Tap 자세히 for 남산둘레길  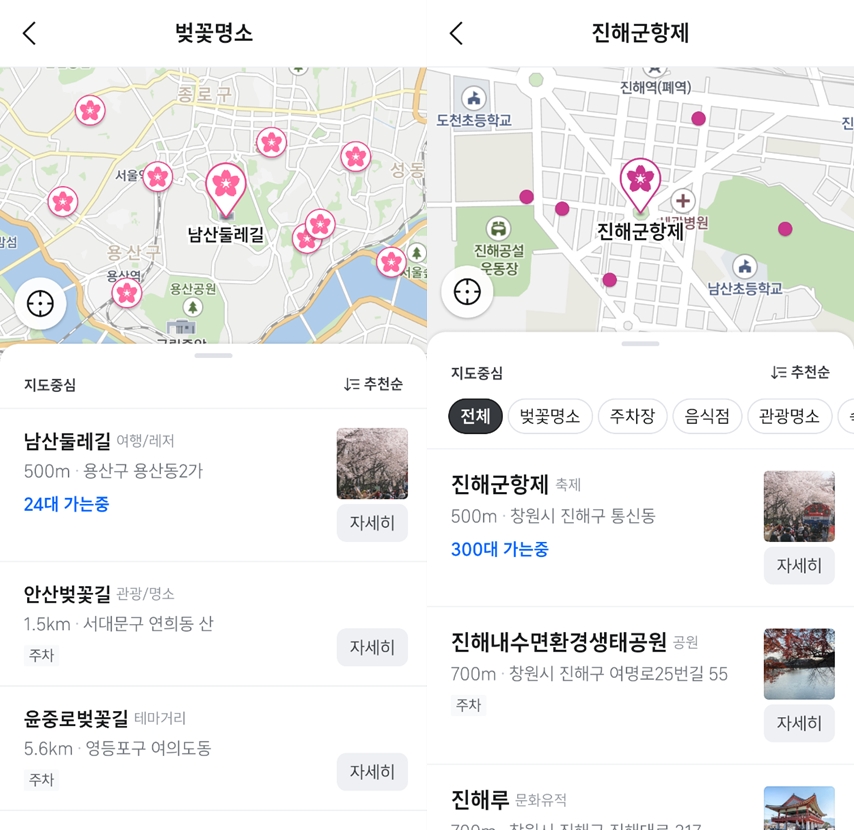tap(372, 523)
